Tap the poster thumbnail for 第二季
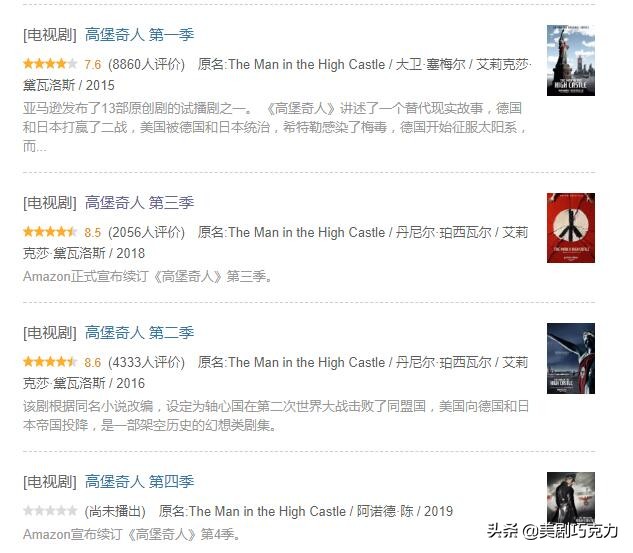This screenshot has height=553, width=633. point(570,358)
